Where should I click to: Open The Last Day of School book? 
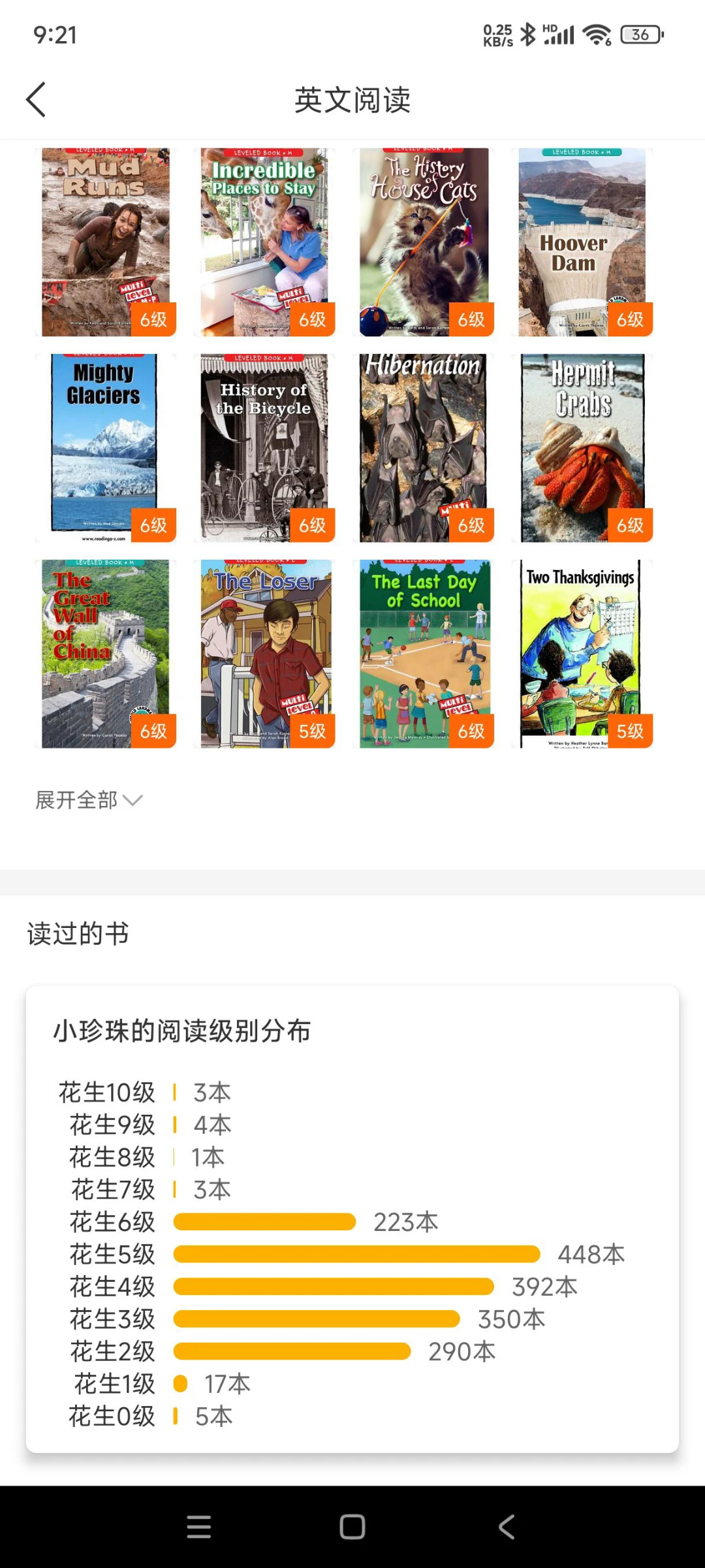(424, 654)
